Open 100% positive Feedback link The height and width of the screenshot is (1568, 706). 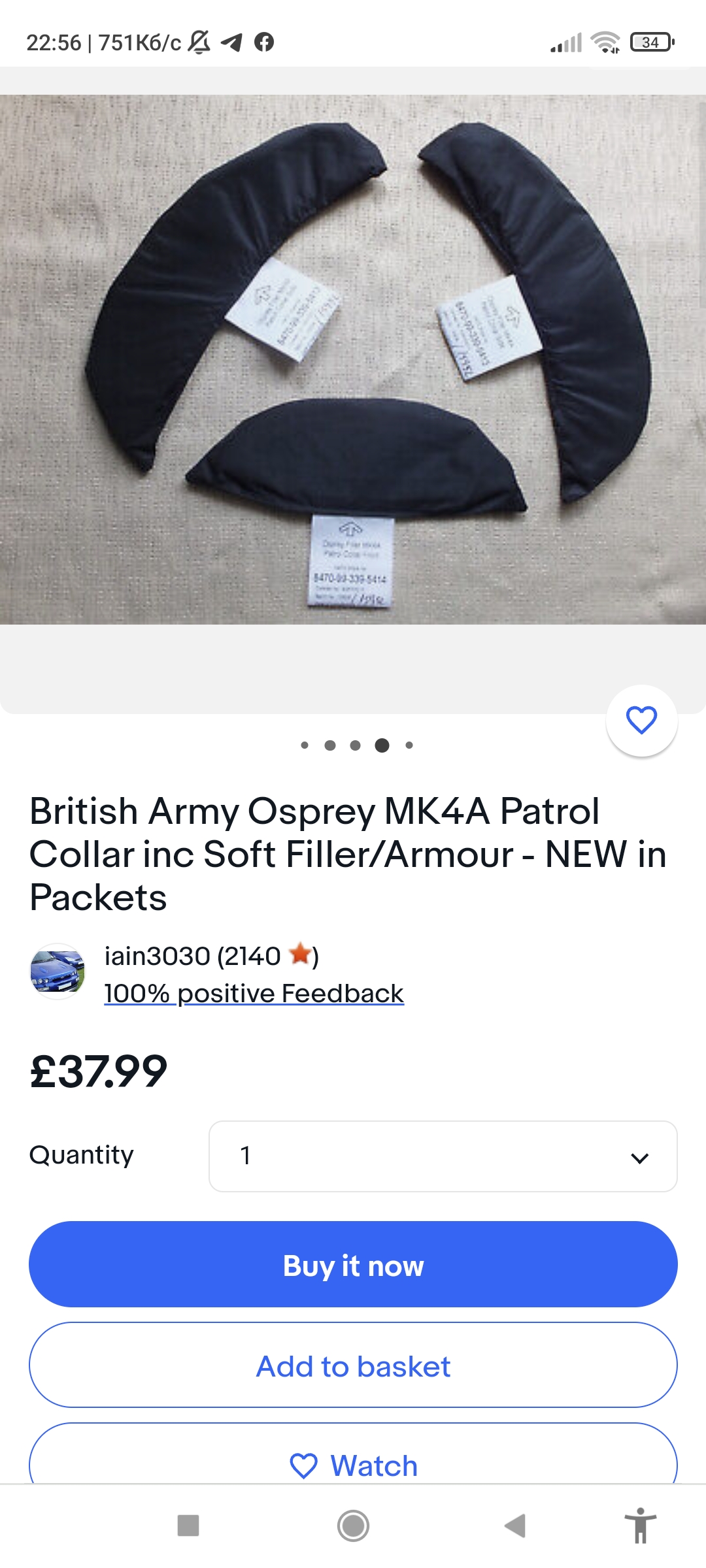click(254, 993)
